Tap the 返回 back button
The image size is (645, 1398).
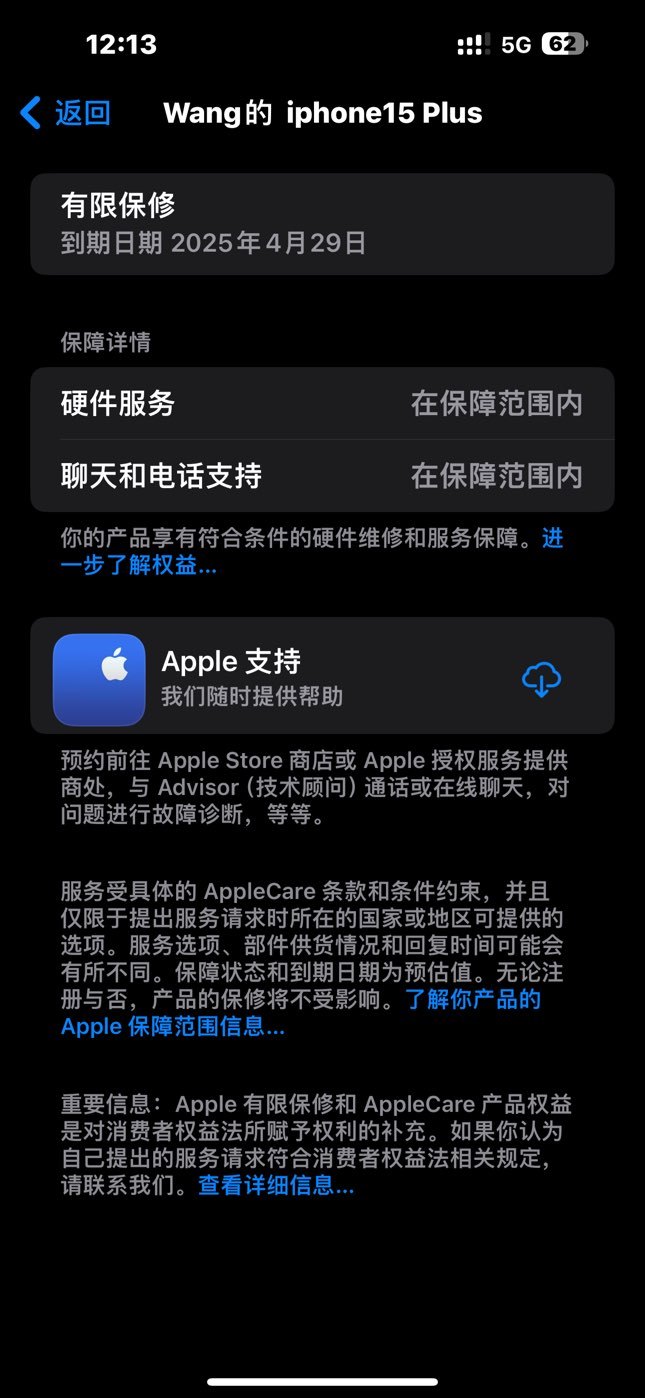(65, 113)
